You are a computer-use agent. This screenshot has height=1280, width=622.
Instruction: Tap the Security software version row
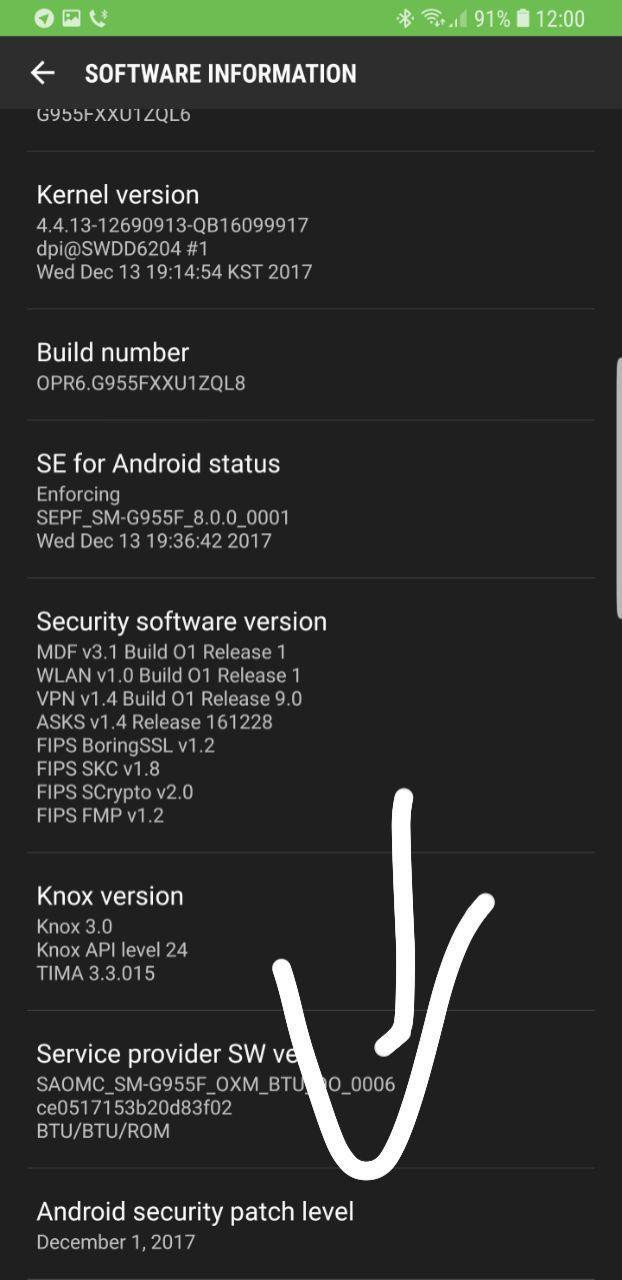tap(311, 716)
